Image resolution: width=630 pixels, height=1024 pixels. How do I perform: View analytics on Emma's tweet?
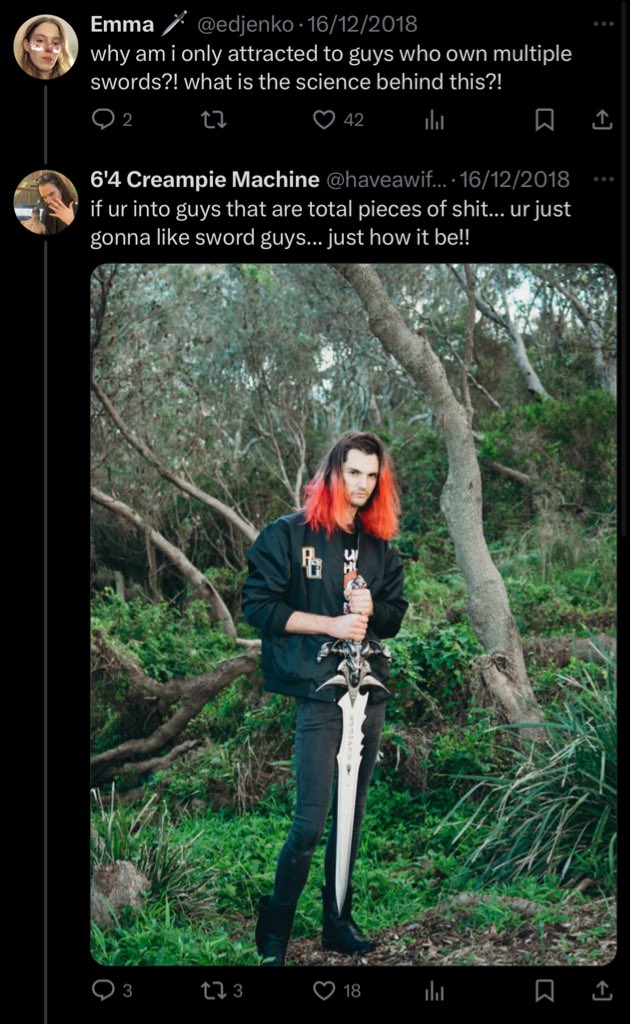[434, 120]
